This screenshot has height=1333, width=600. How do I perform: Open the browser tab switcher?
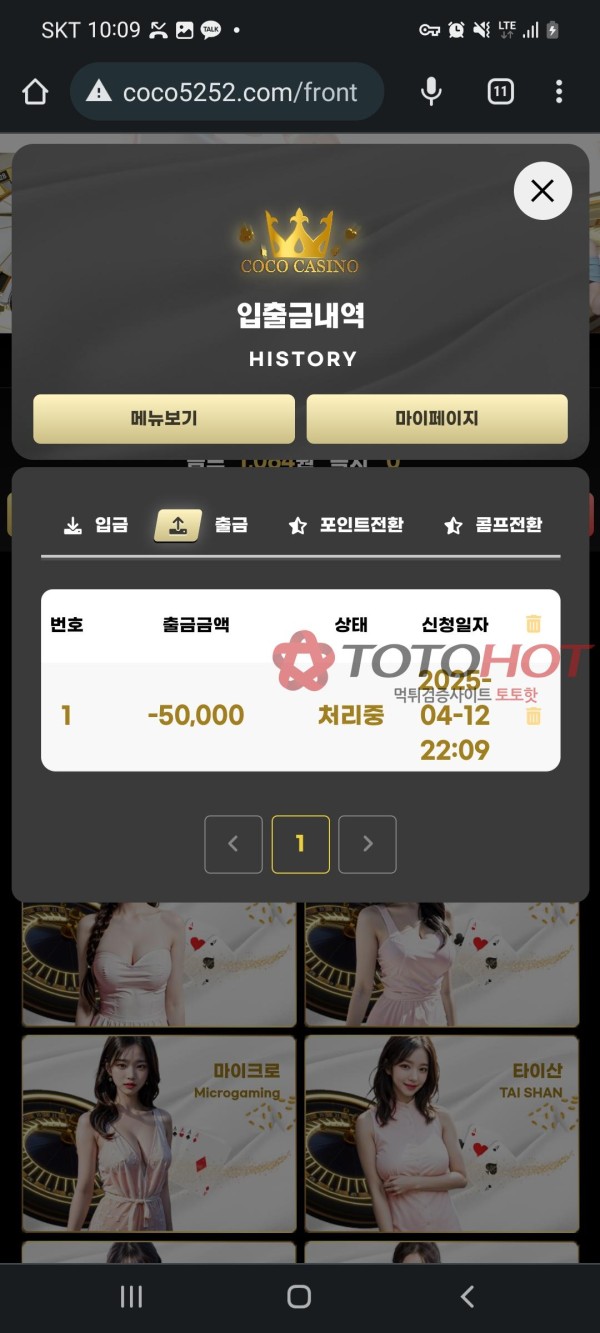click(500, 93)
